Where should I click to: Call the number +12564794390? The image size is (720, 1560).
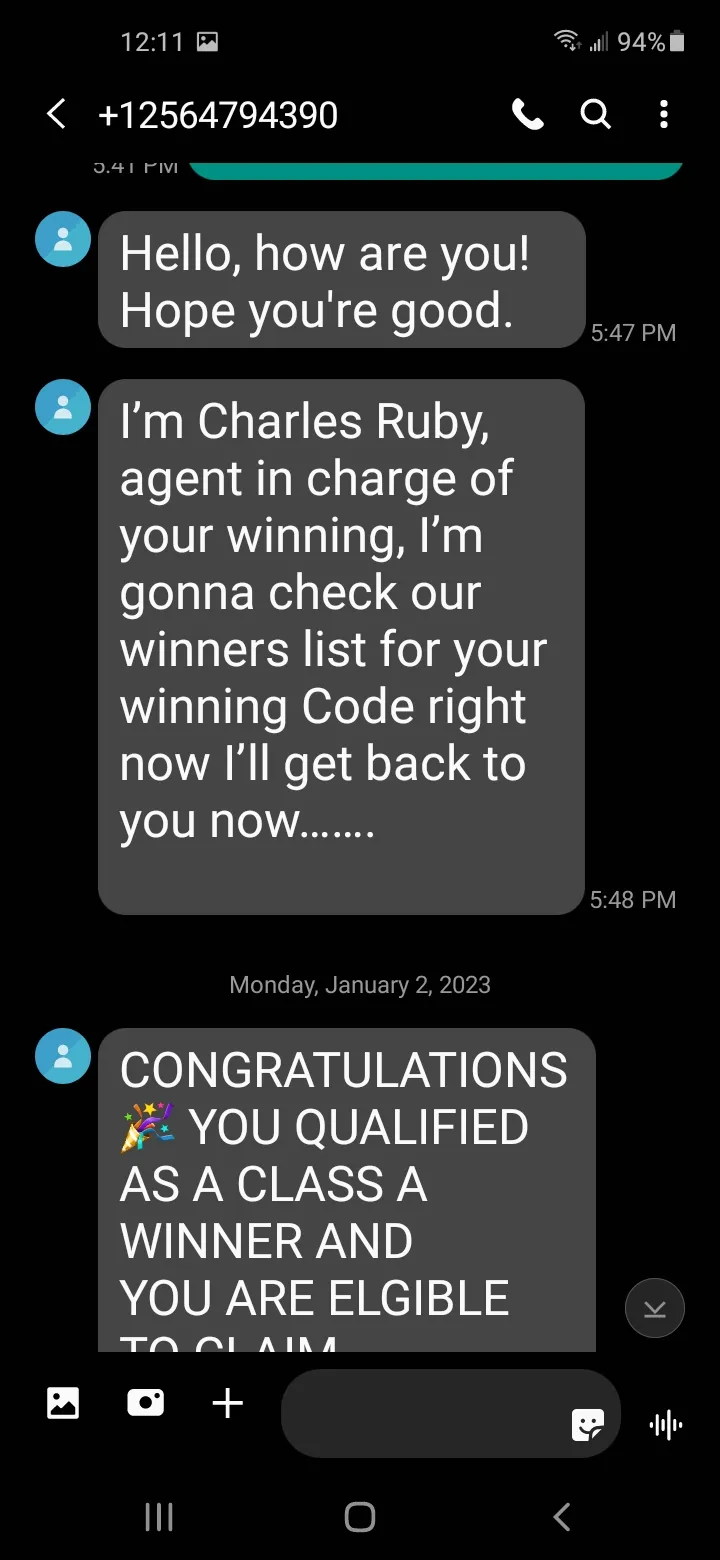pos(527,115)
